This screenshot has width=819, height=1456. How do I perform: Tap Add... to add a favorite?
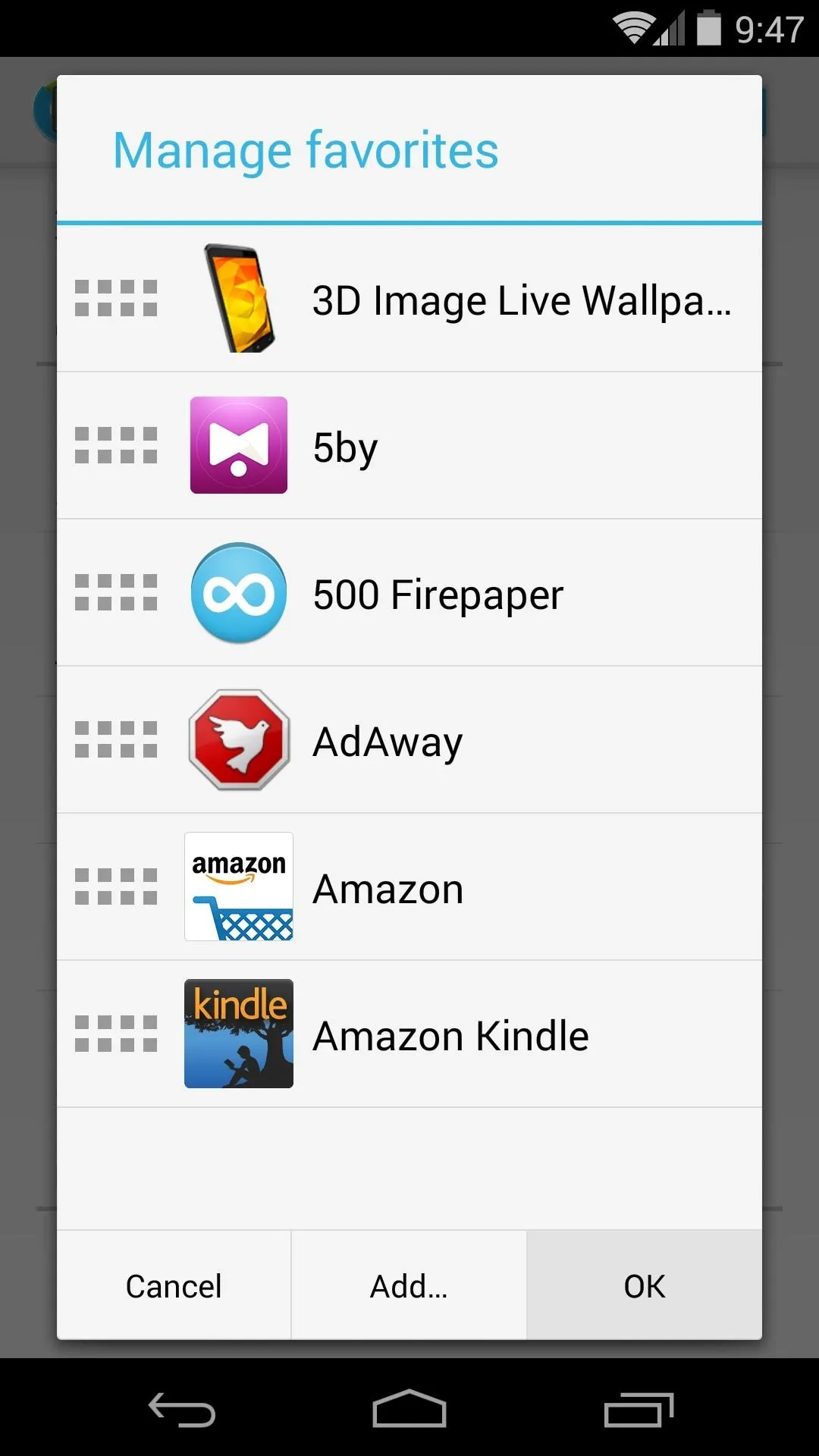tap(409, 1285)
